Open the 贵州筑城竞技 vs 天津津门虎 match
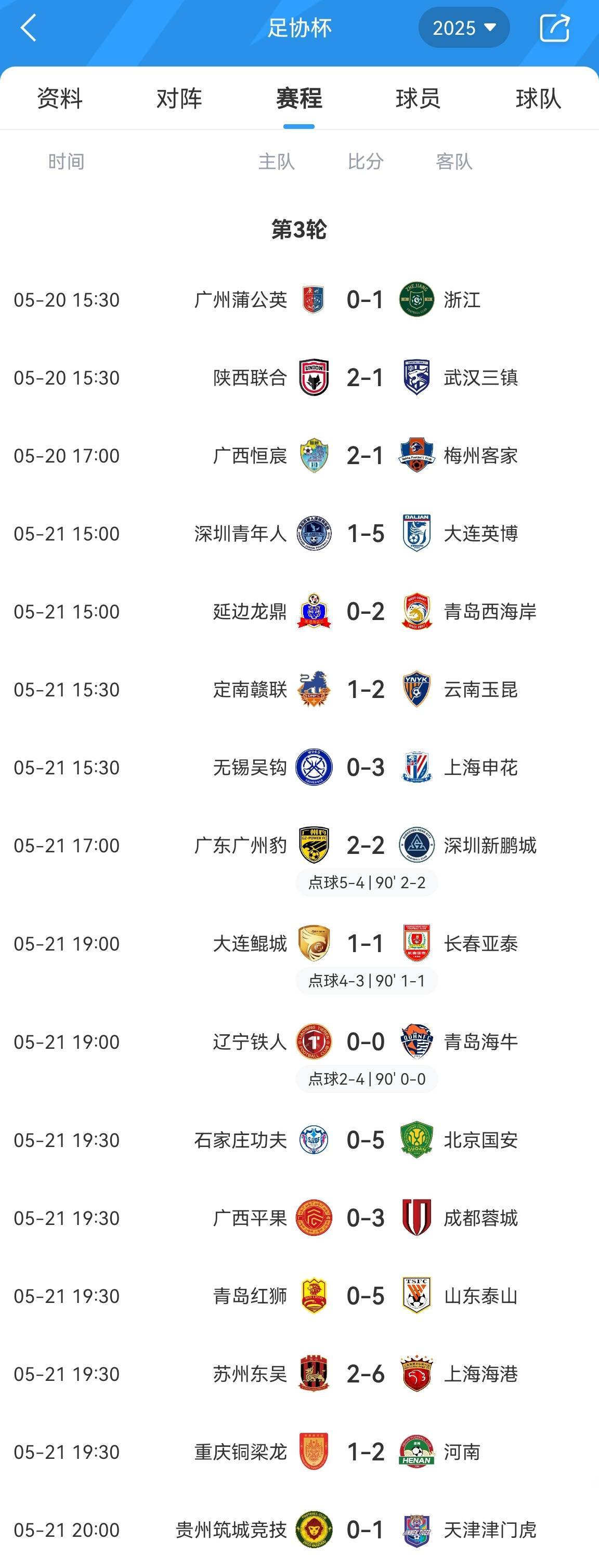Screen dimensions: 599x1568 pyautogui.click(x=364, y=1530)
